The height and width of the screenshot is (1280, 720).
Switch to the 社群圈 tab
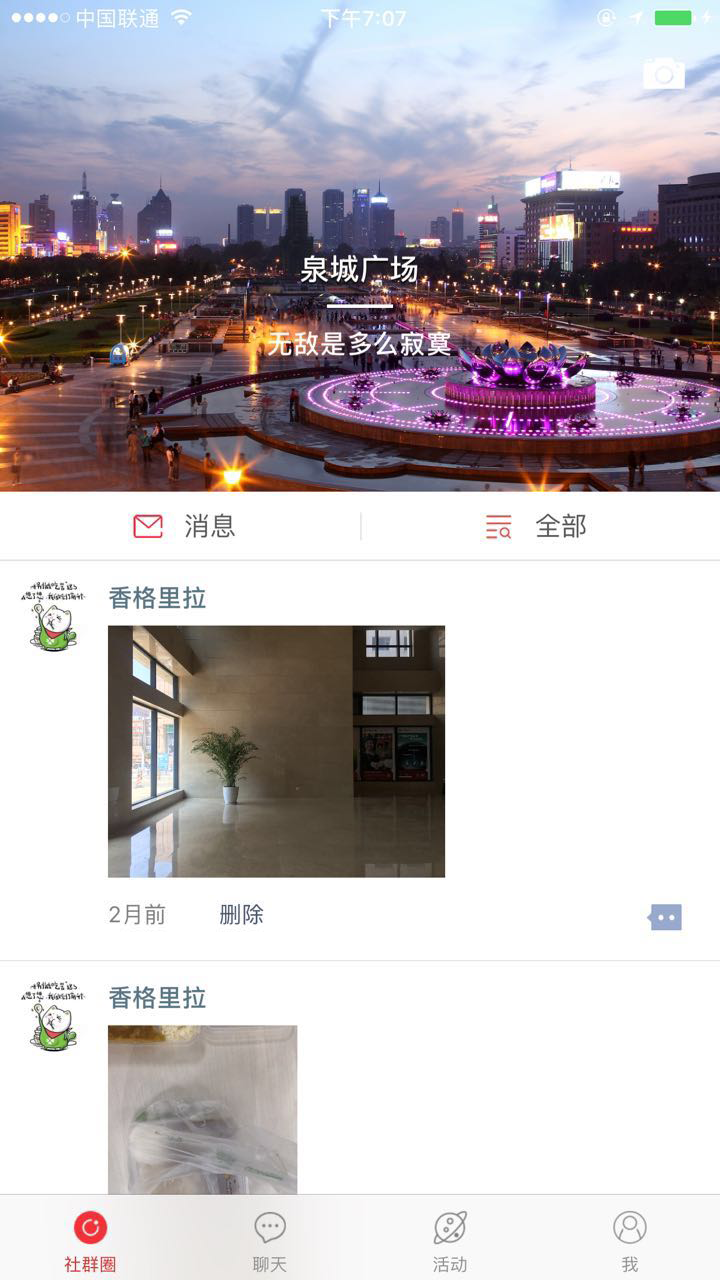(90, 1240)
